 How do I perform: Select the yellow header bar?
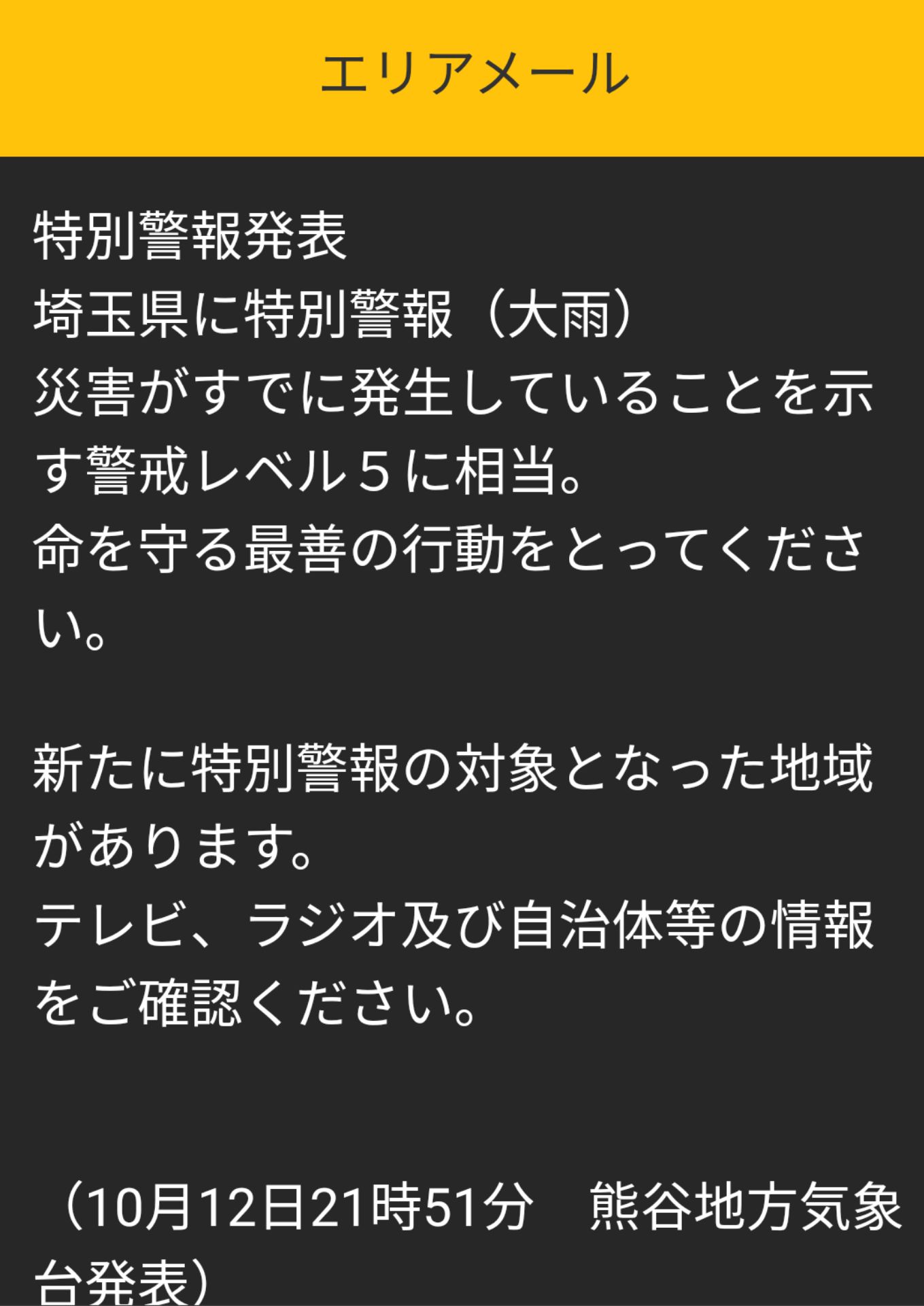coord(461,78)
